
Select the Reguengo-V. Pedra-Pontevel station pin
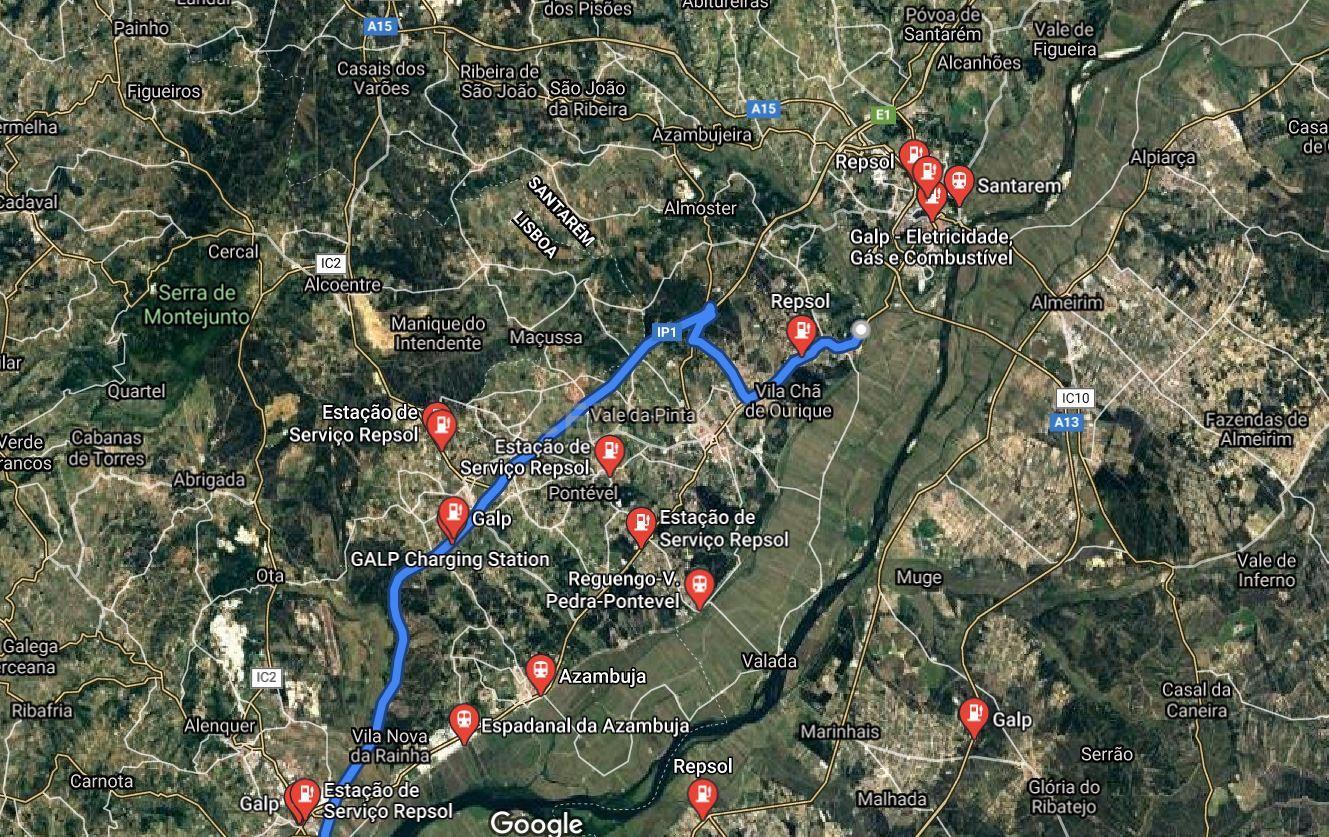[700, 587]
